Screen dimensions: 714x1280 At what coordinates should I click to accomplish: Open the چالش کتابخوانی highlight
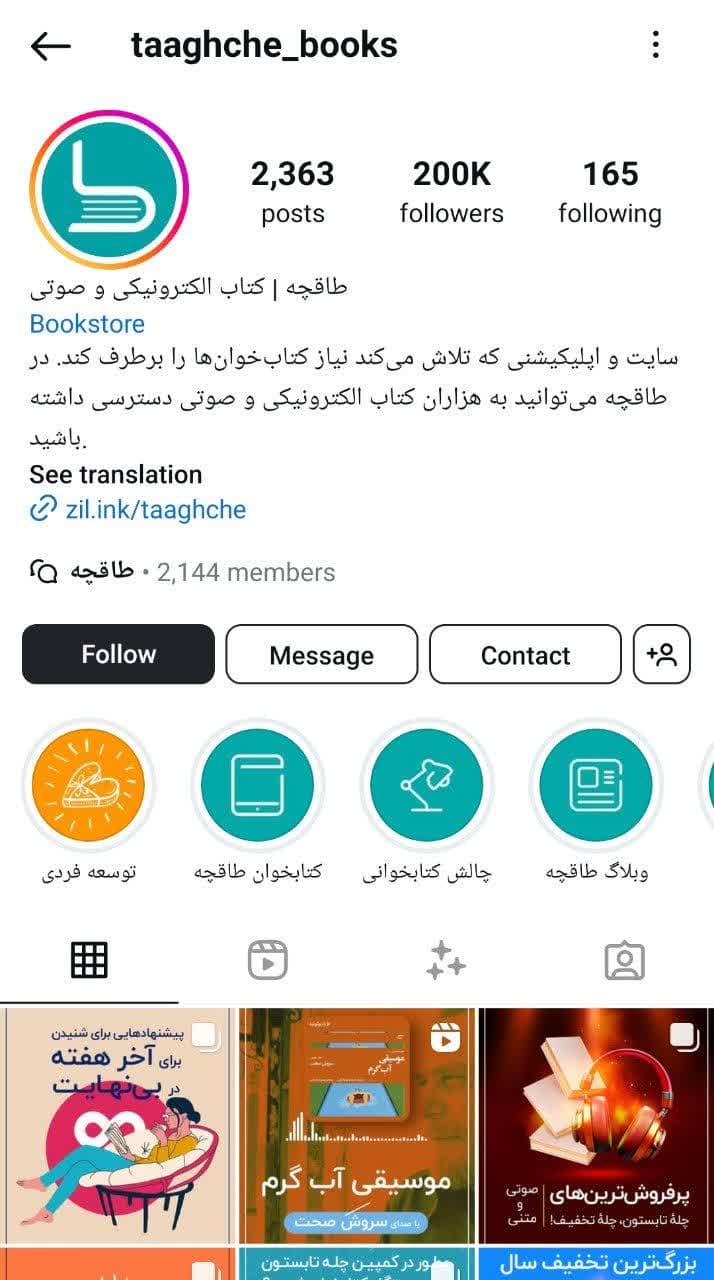tap(426, 783)
